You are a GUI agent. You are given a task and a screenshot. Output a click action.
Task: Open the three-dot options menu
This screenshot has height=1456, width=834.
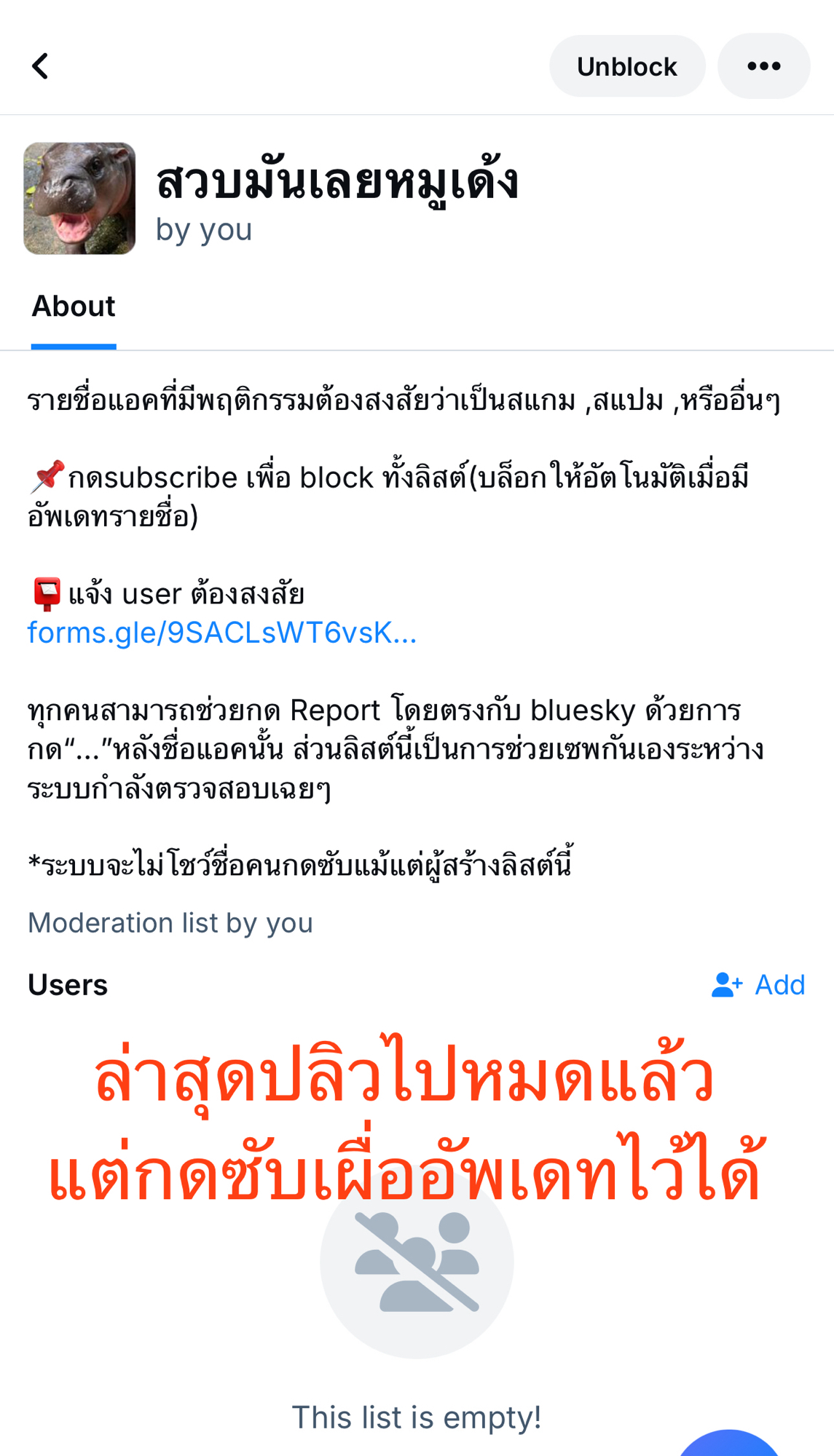tap(763, 66)
